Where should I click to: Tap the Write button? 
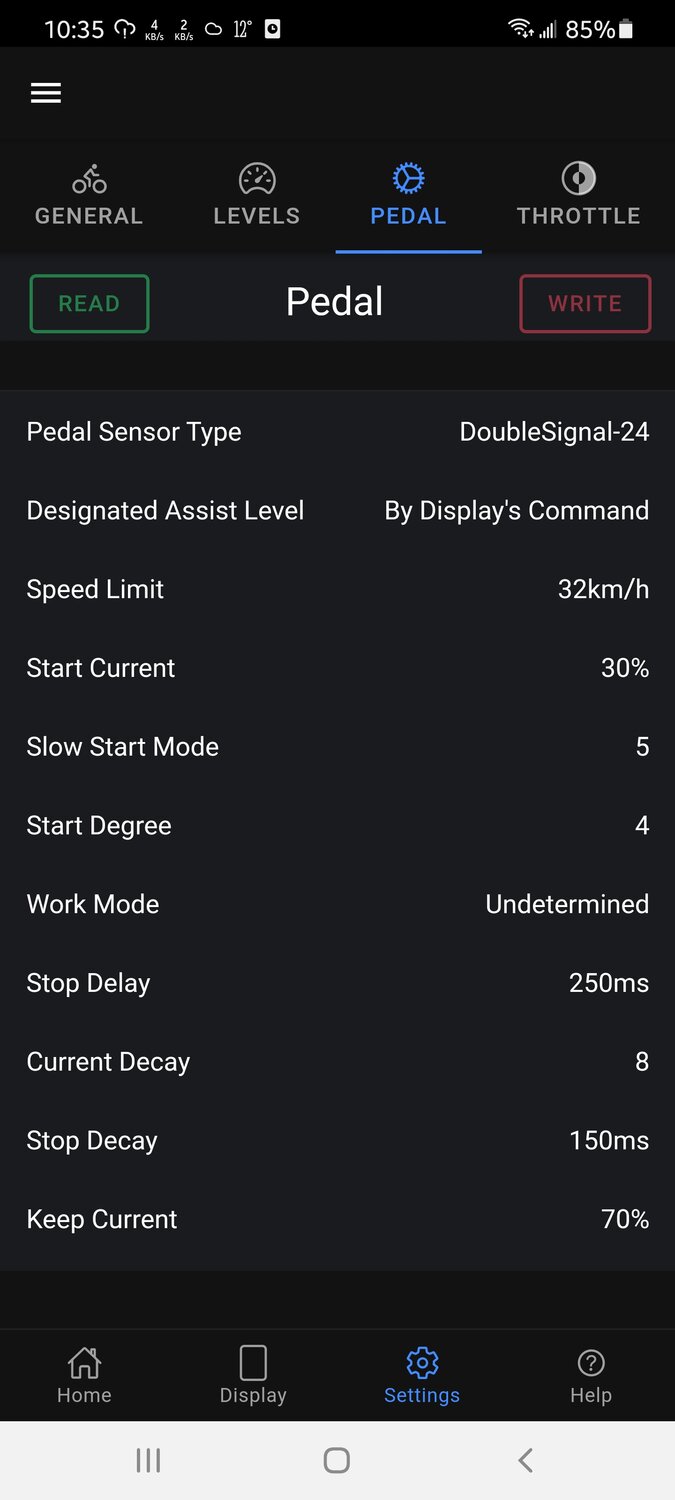point(585,303)
